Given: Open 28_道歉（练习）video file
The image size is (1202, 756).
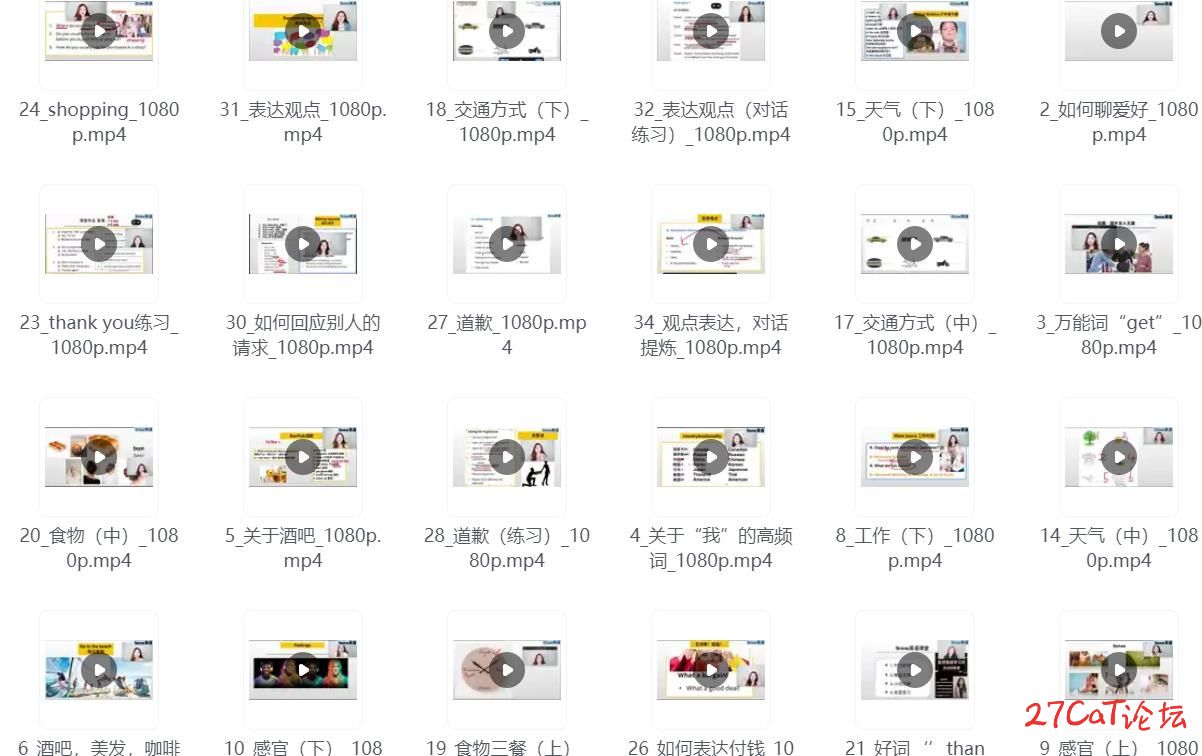Looking at the screenshot, I should pos(507,457).
